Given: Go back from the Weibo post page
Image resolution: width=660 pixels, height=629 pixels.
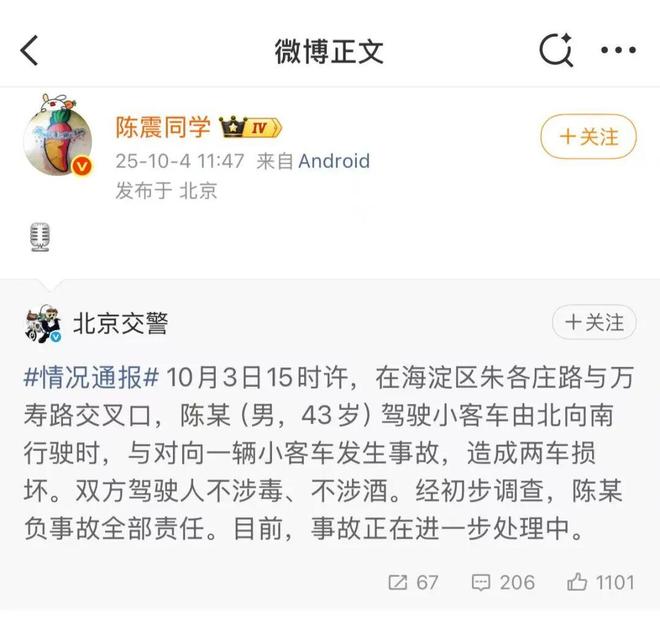Looking at the screenshot, I should [x=30, y=50].
